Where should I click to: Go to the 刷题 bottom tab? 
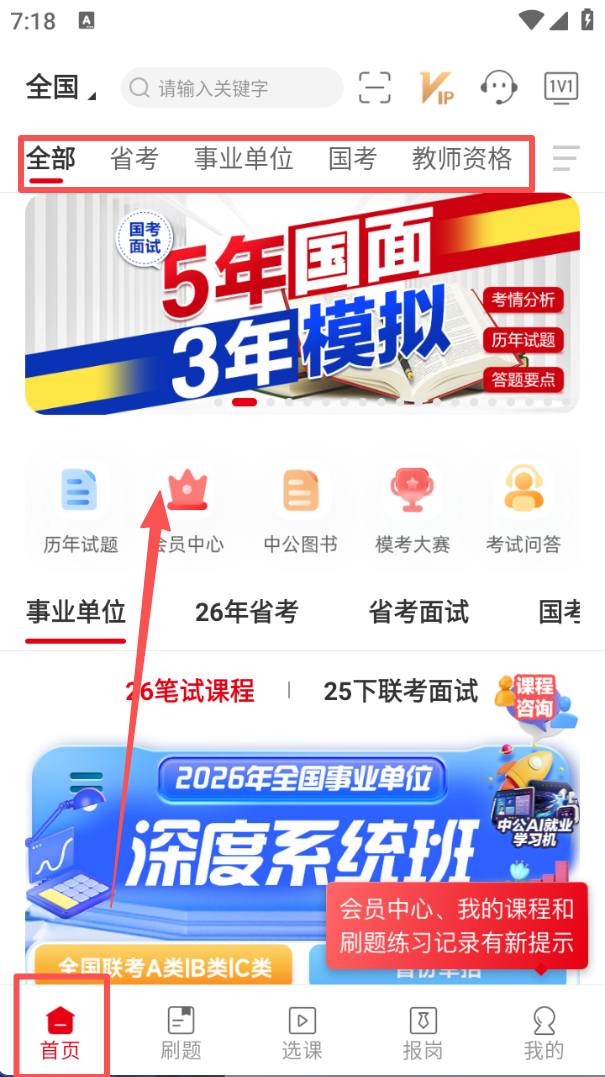pos(181,1032)
